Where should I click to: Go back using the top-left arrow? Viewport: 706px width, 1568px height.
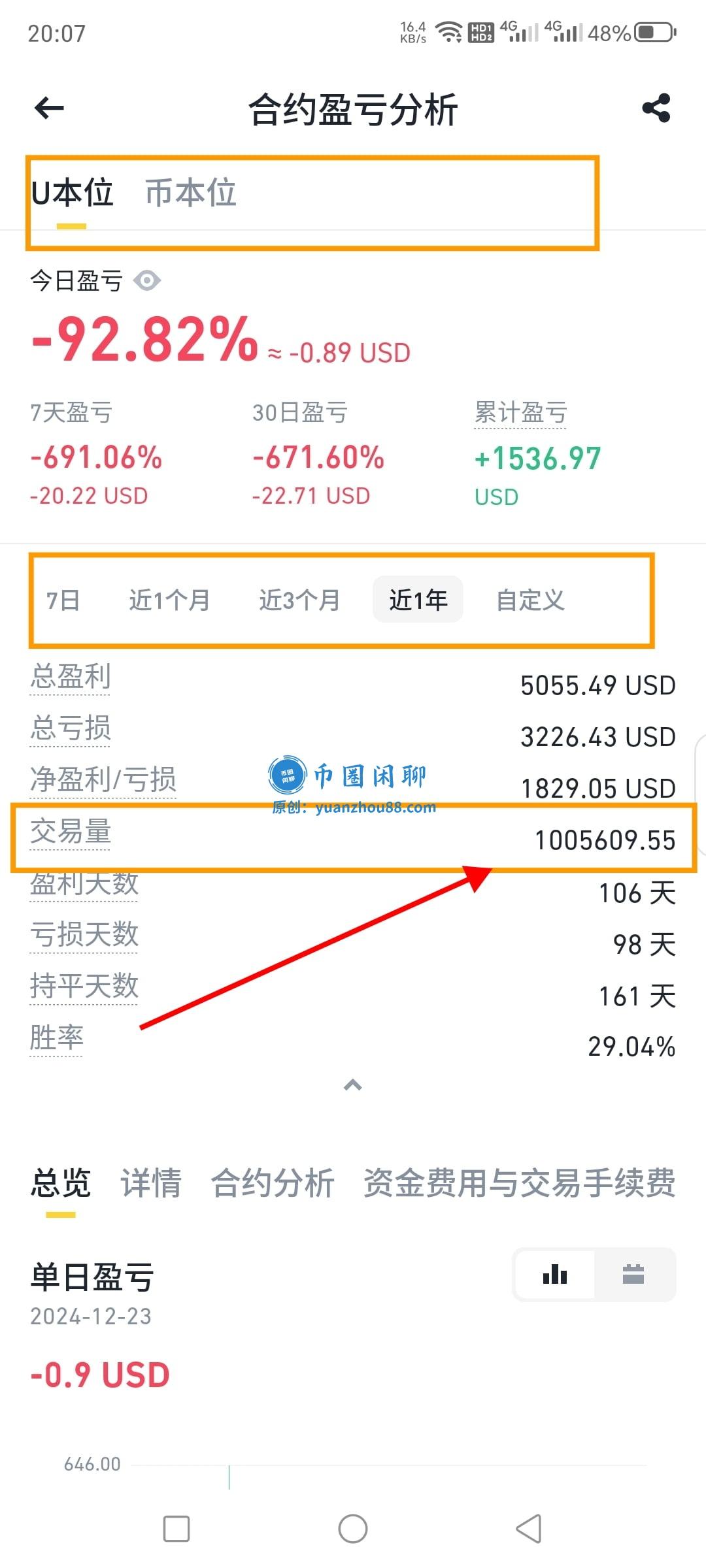click(50, 108)
